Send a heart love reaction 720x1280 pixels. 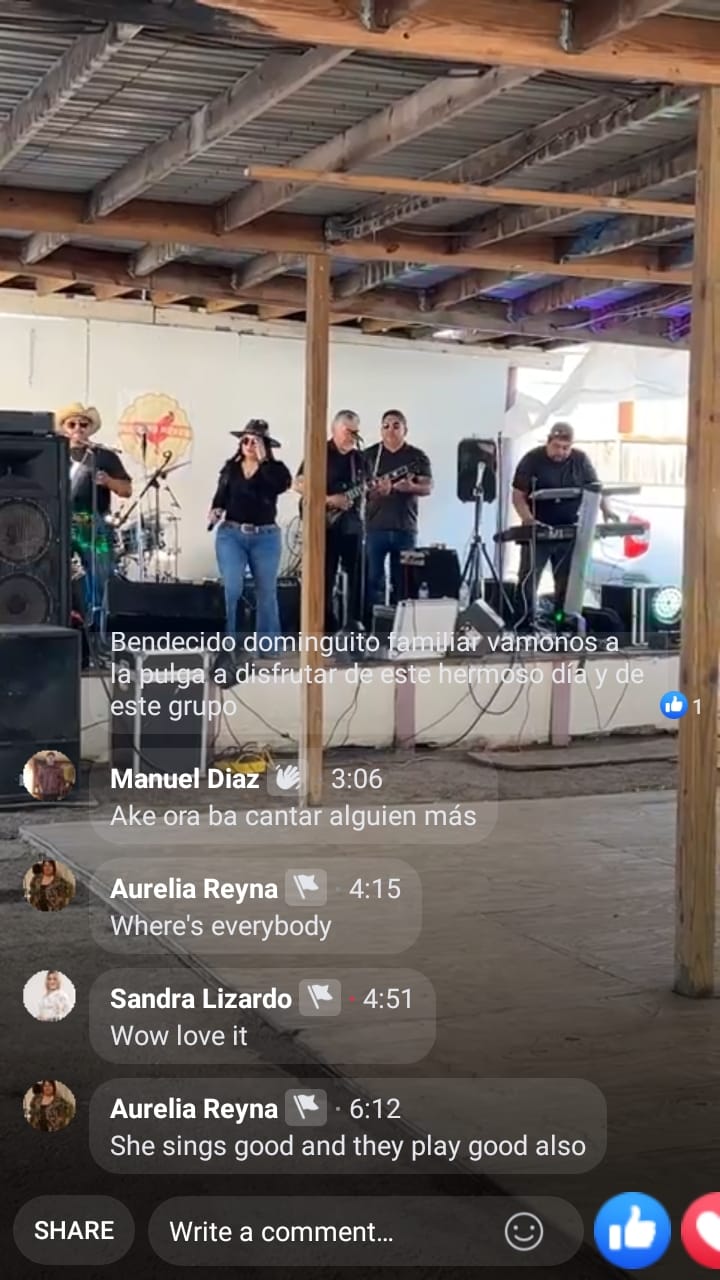(x=704, y=1230)
